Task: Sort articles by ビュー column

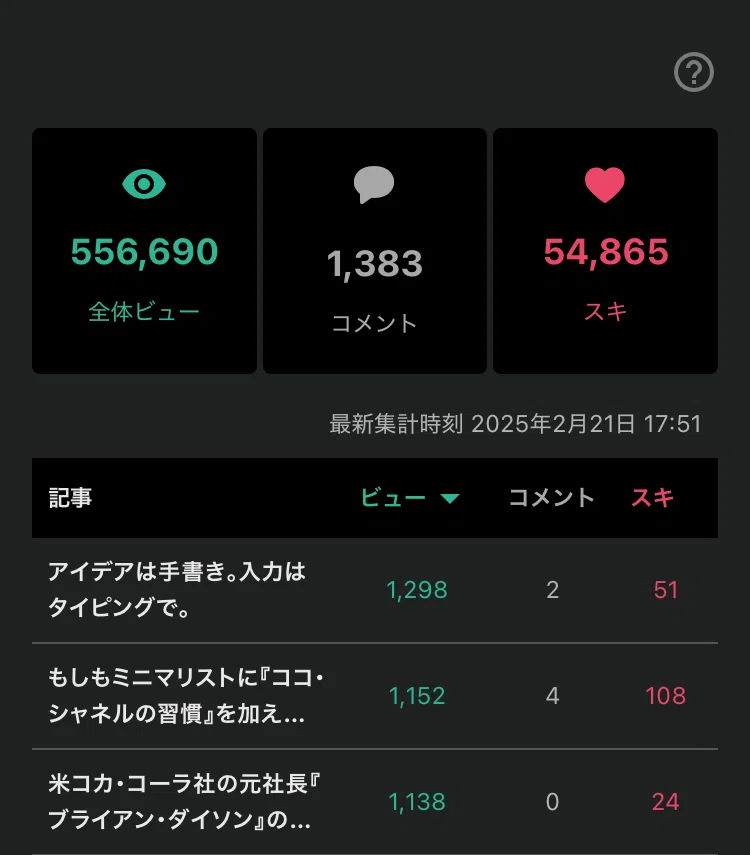Action: coord(410,498)
